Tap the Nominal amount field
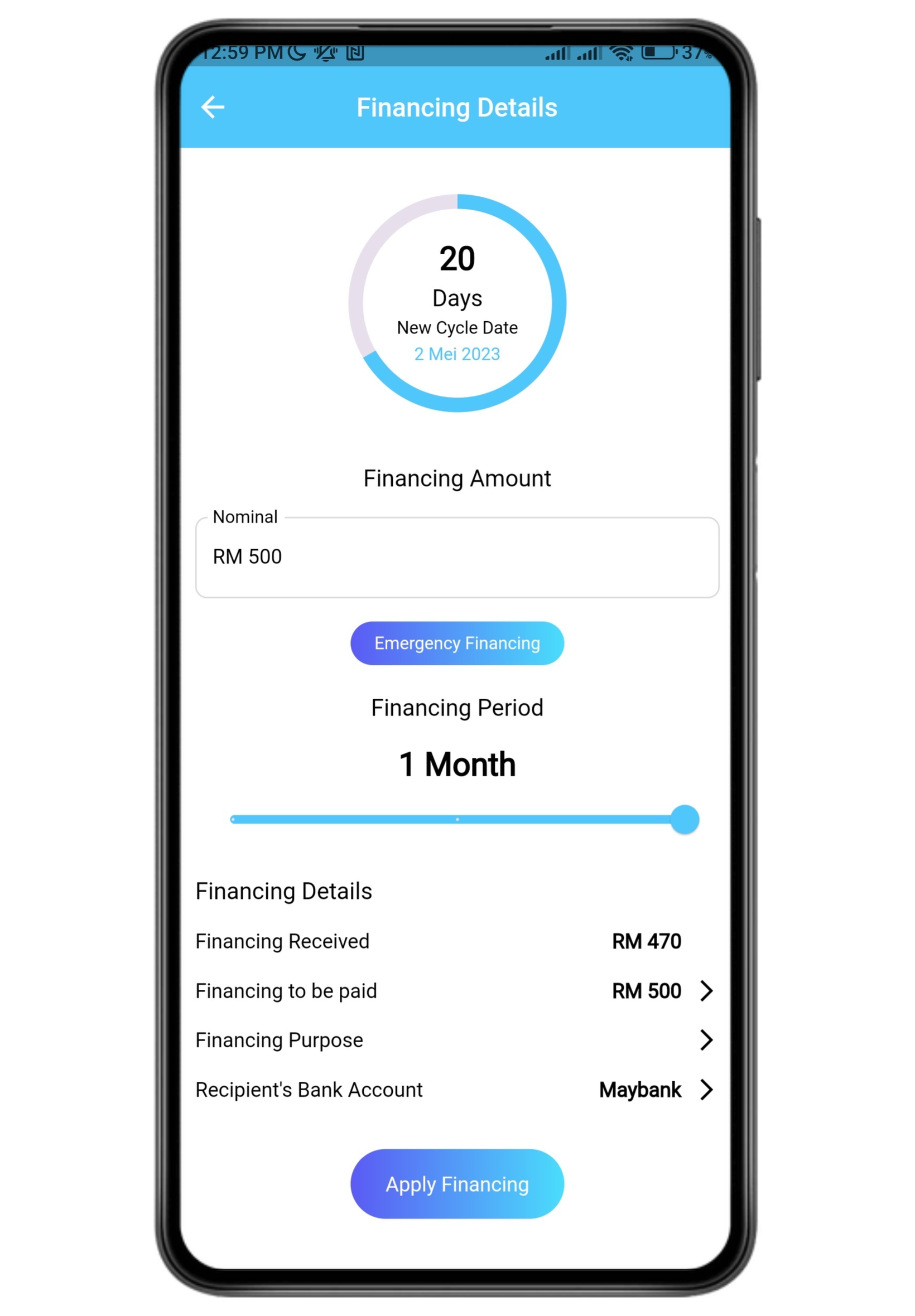The image size is (915, 1316). coord(457,557)
